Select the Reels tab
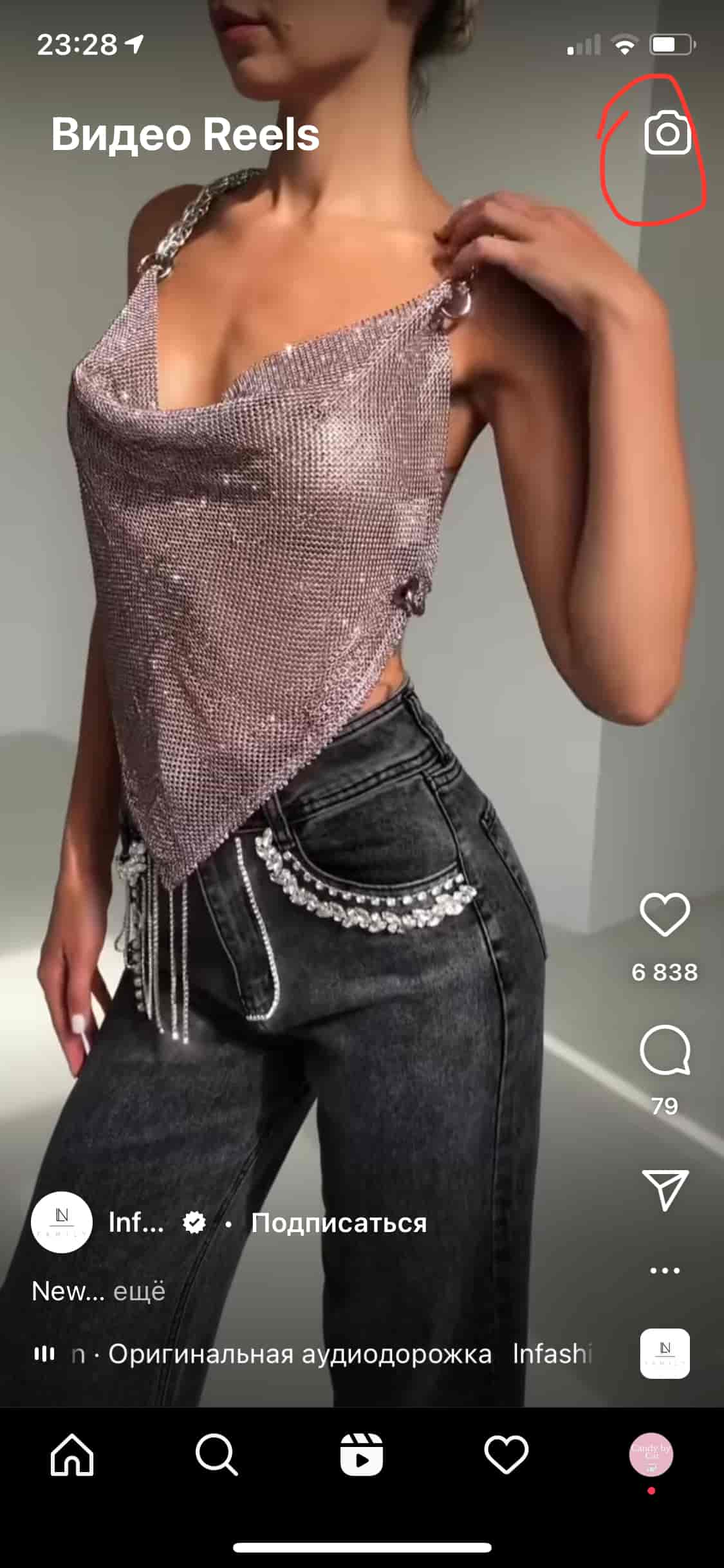724x1568 pixels. (x=362, y=1455)
